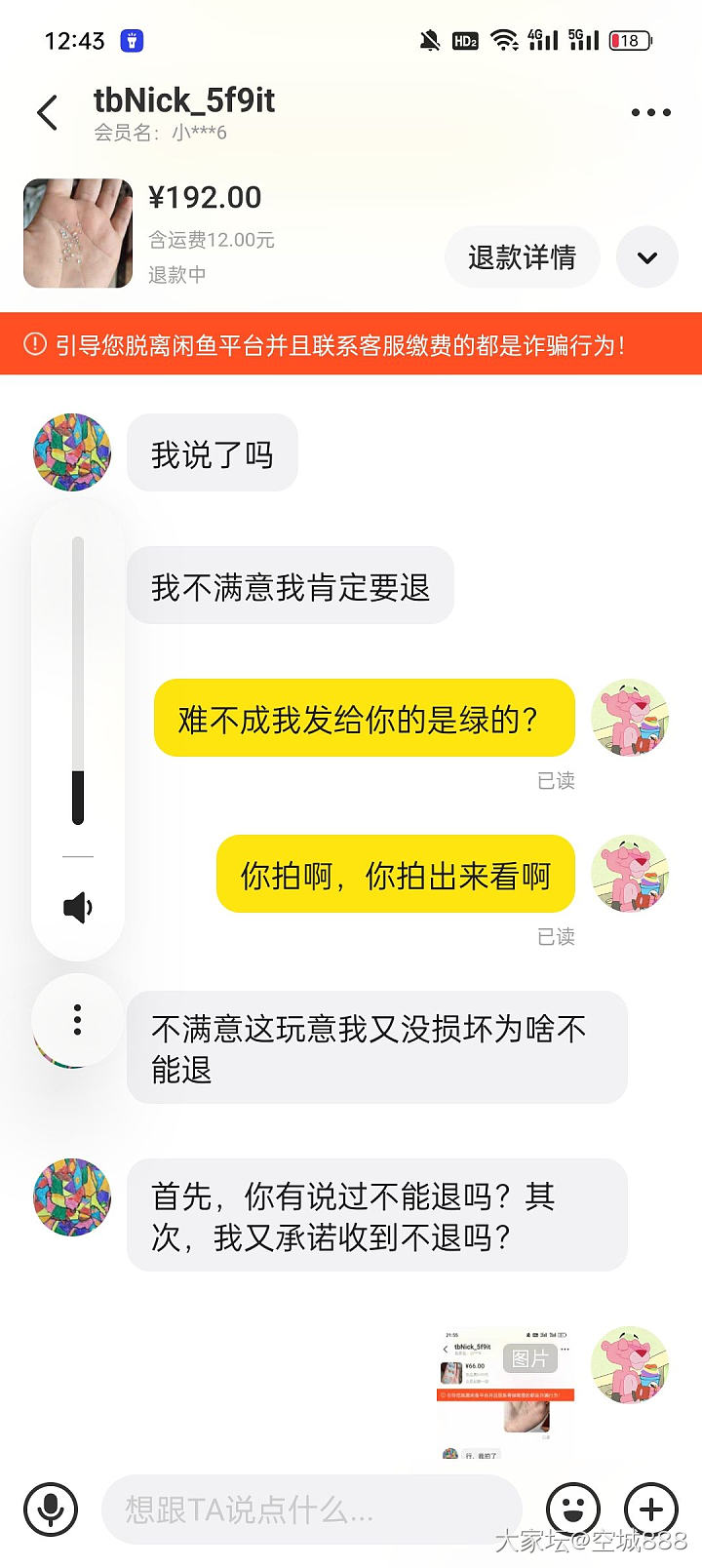View the sent screenshot image message
Viewport: 702px width, 1568px height.
pos(505,1392)
